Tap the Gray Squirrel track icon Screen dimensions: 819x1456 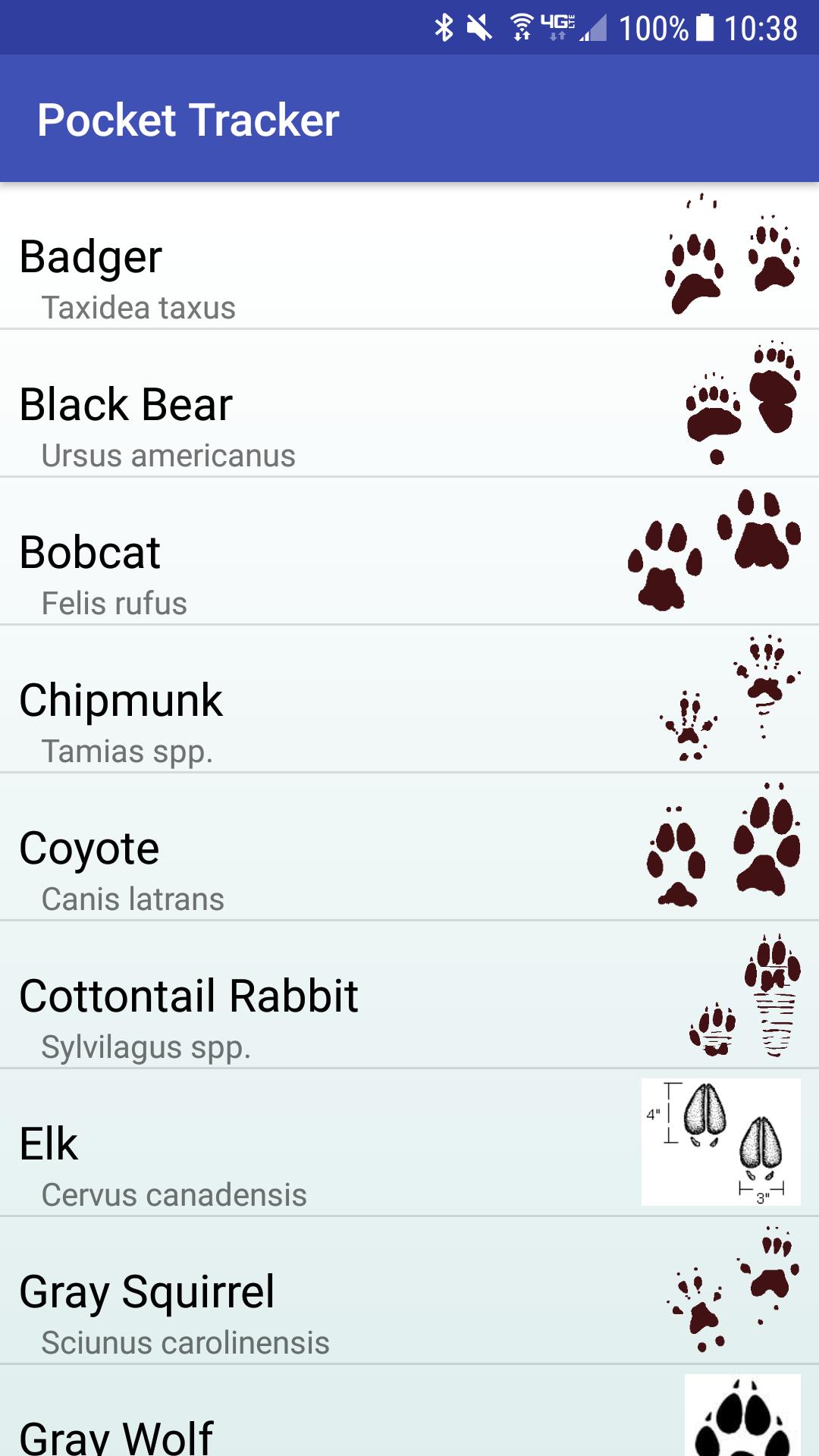click(x=728, y=1289)
